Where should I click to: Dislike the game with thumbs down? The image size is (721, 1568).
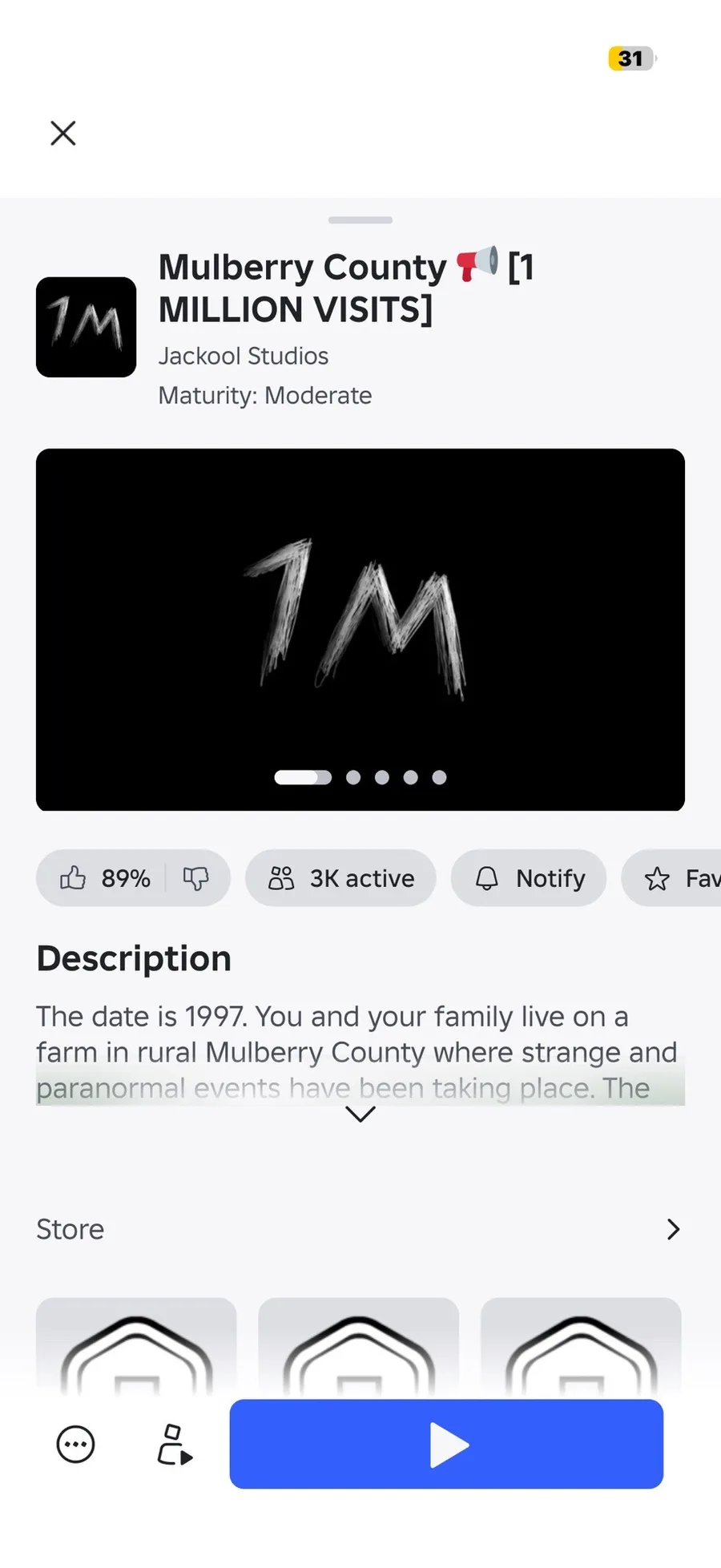[x=195, y=878]
